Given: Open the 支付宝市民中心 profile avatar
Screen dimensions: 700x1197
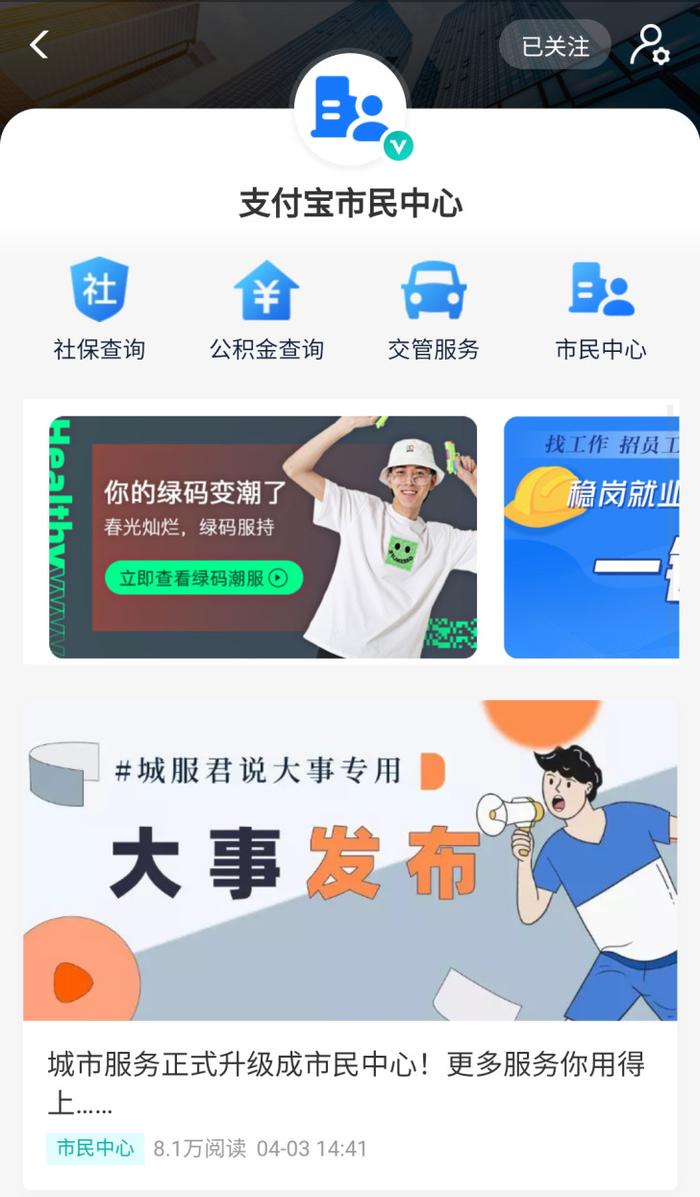Looking at the screenshot, I should click(350, 108).
